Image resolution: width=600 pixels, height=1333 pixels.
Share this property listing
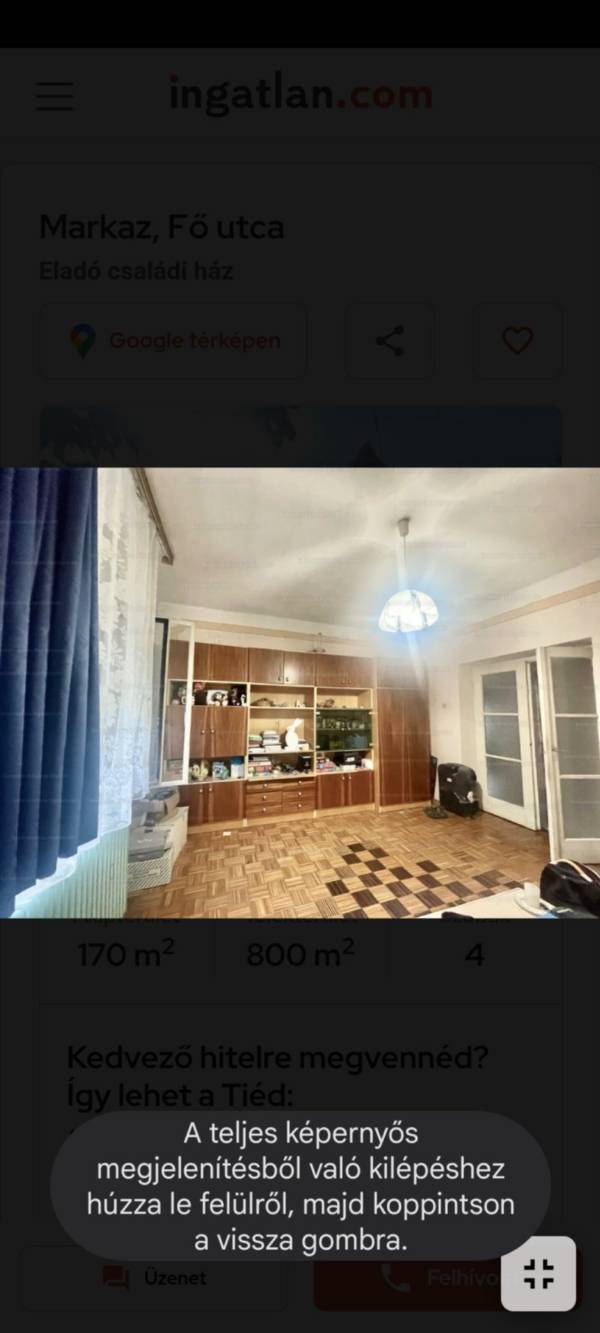390,341
